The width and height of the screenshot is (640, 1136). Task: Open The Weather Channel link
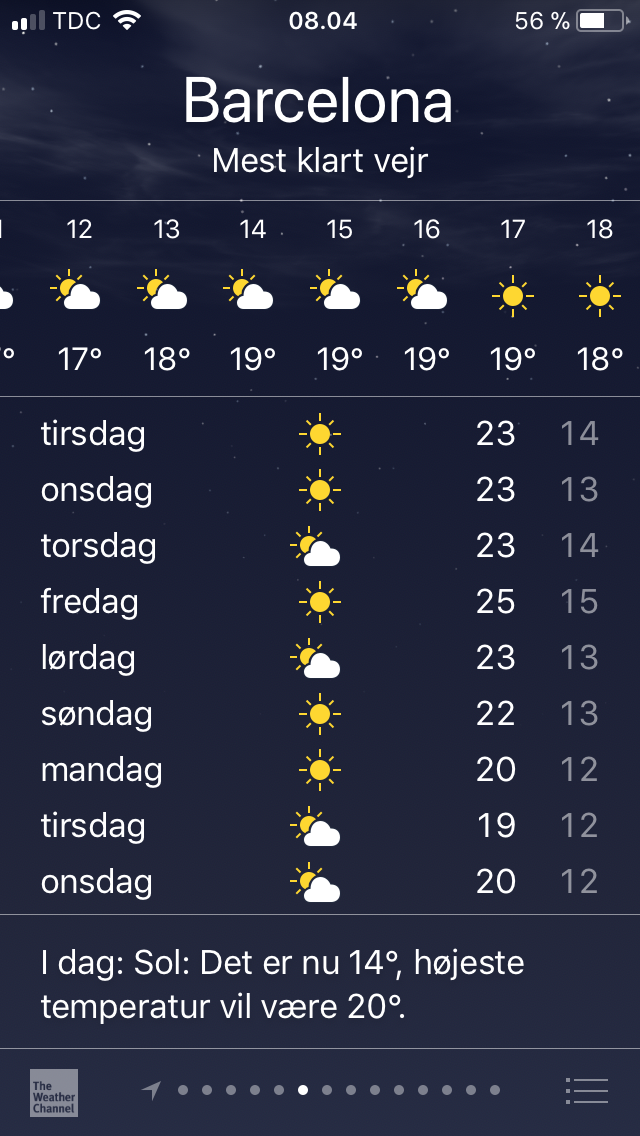(54, 1093)
